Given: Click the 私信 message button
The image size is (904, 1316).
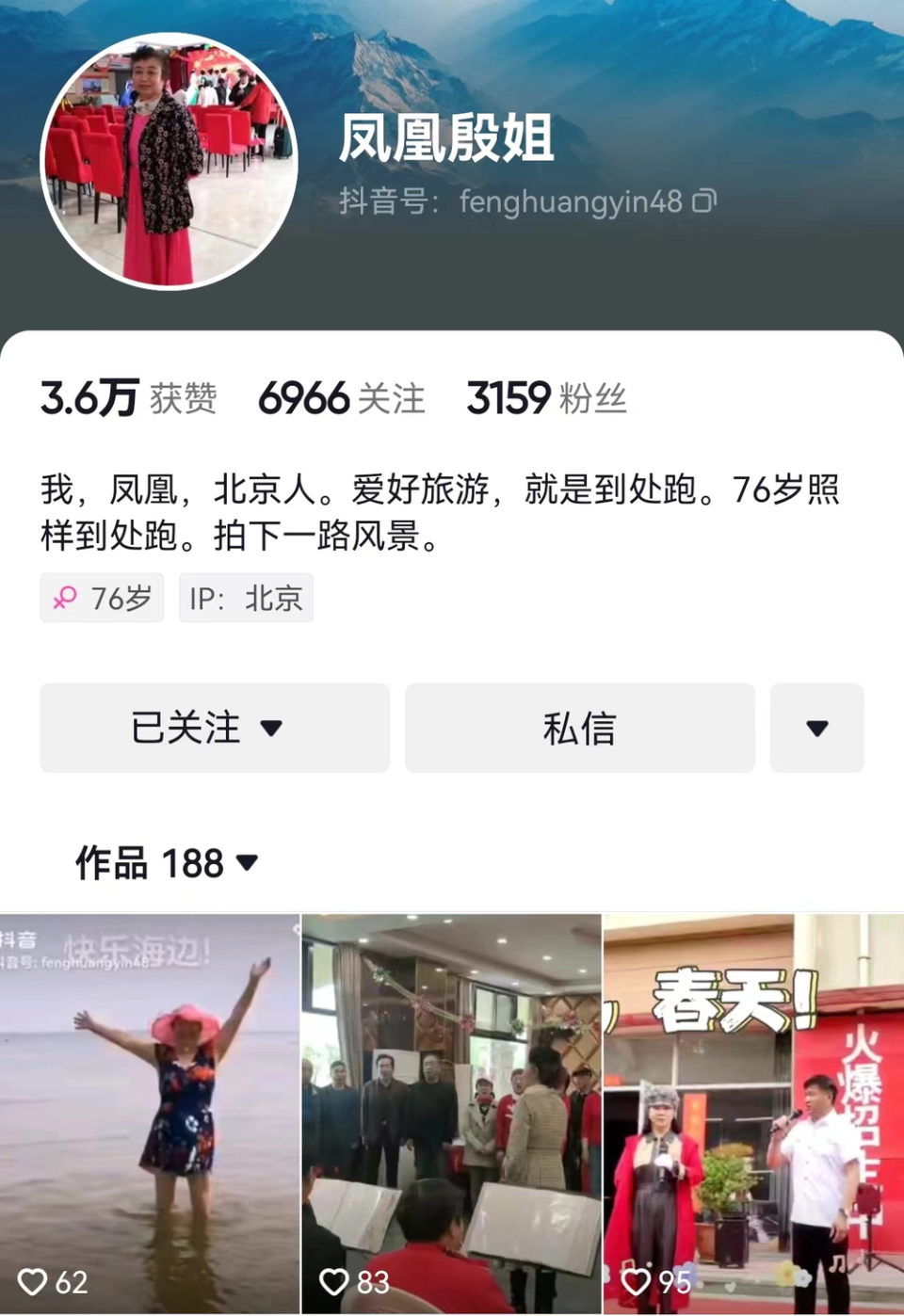Looking at the screenshot, I should [579, 728].
